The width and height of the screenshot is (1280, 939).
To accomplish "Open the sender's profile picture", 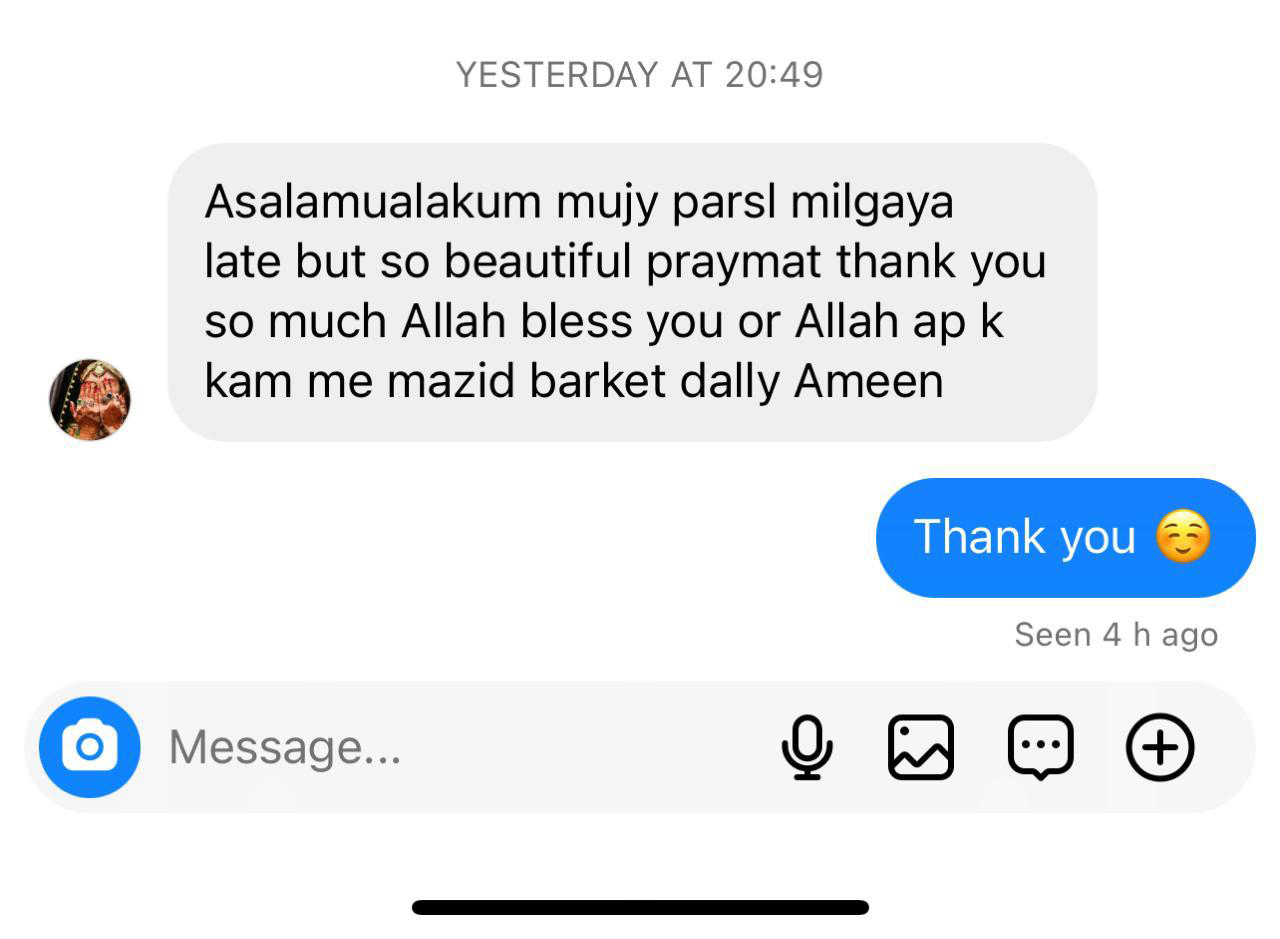I will 90,400.
